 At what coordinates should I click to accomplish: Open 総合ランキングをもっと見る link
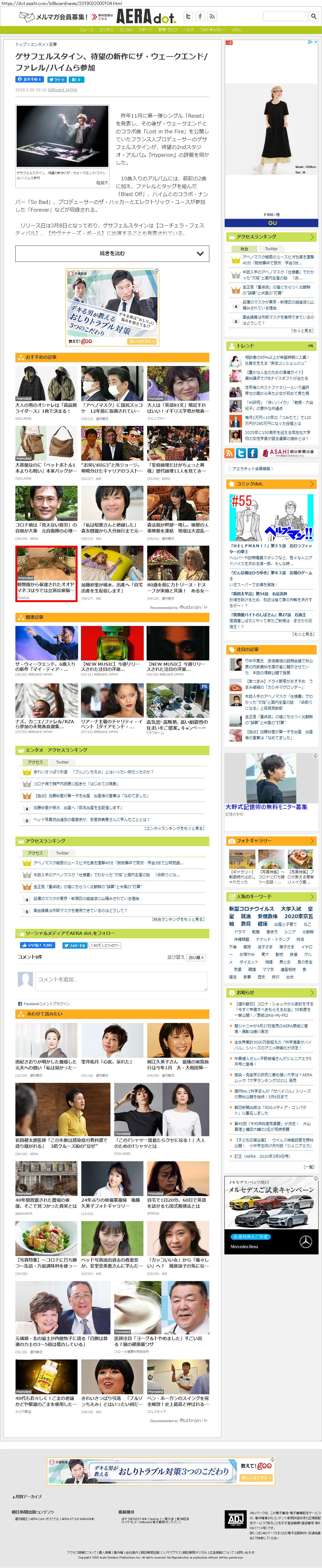point(178,919)
